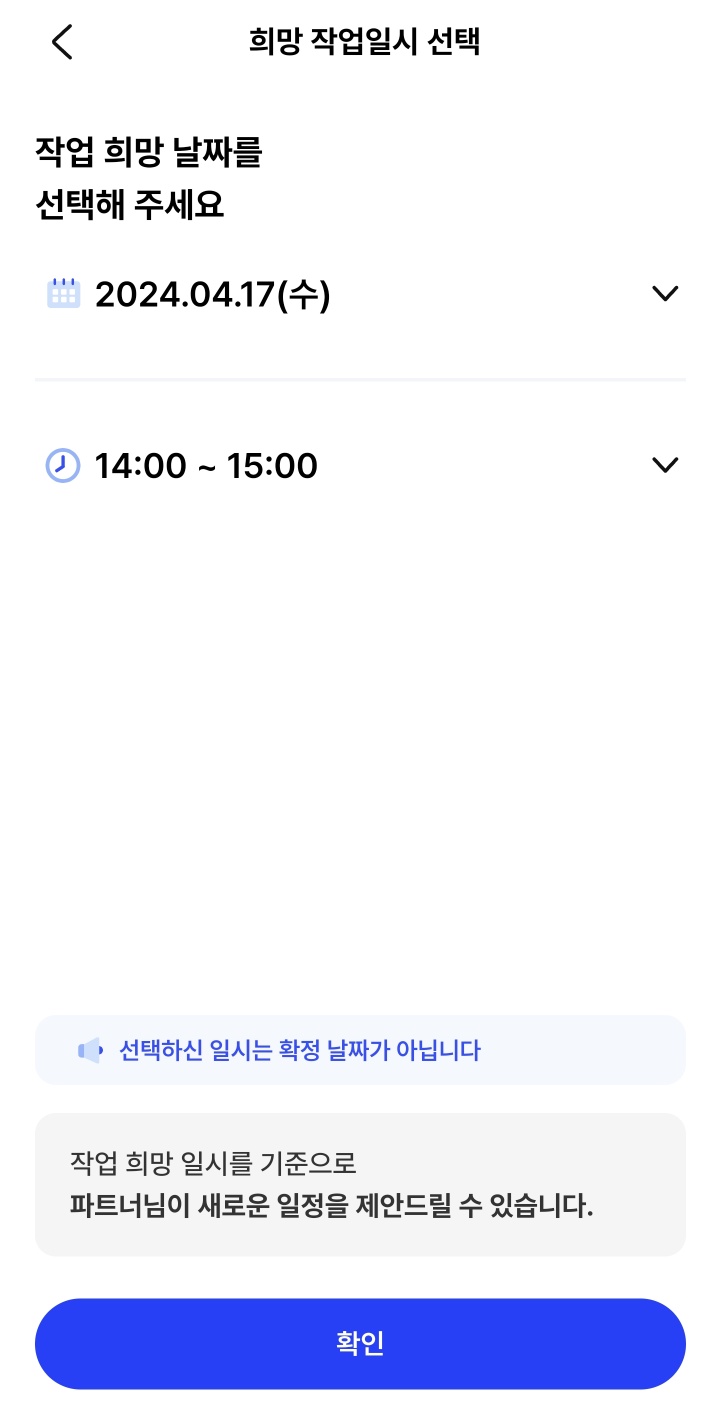Tap the down chevron beside the date field
Viewport: 720px width, 1424px height.
point(664,293)
